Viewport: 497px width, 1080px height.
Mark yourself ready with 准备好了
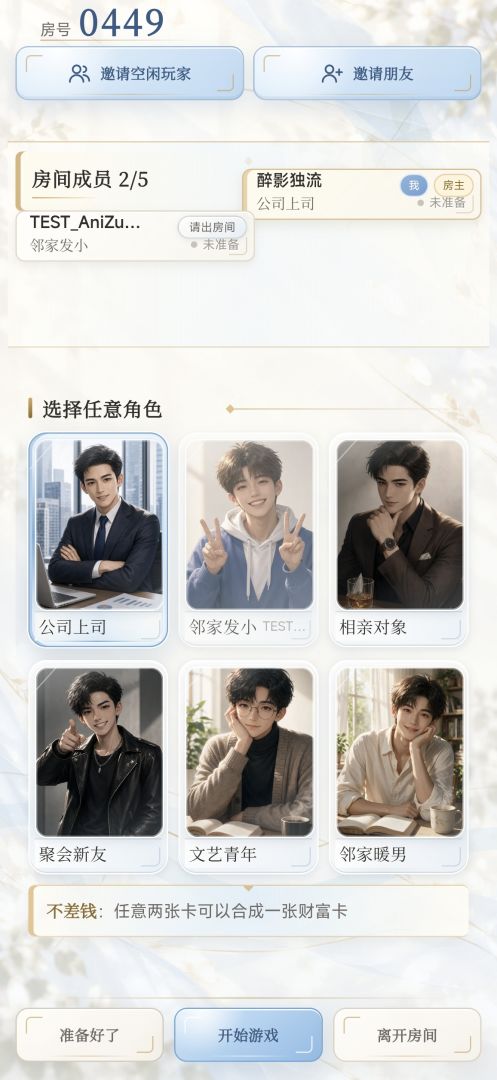89,1035
